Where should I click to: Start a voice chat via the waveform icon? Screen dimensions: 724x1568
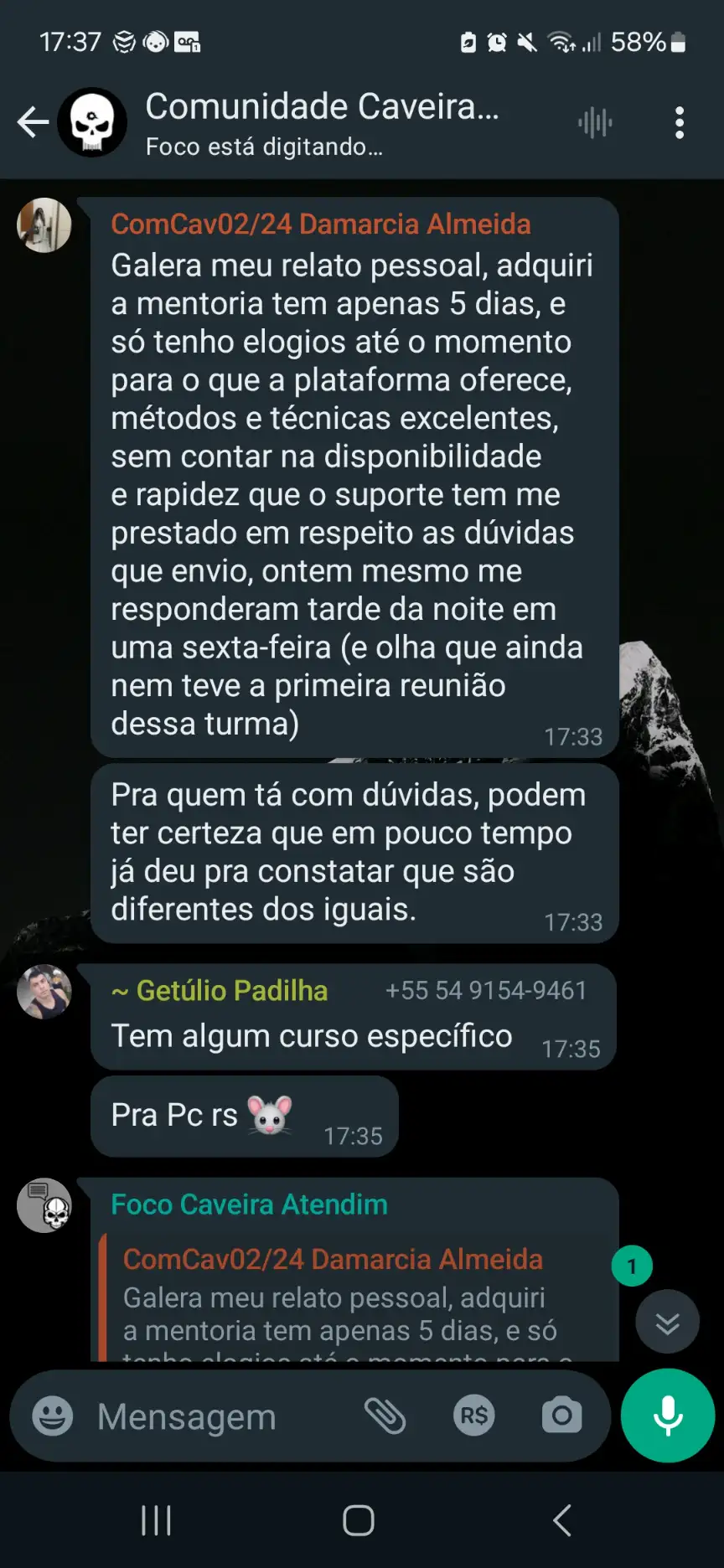click(x=594, y=122)
